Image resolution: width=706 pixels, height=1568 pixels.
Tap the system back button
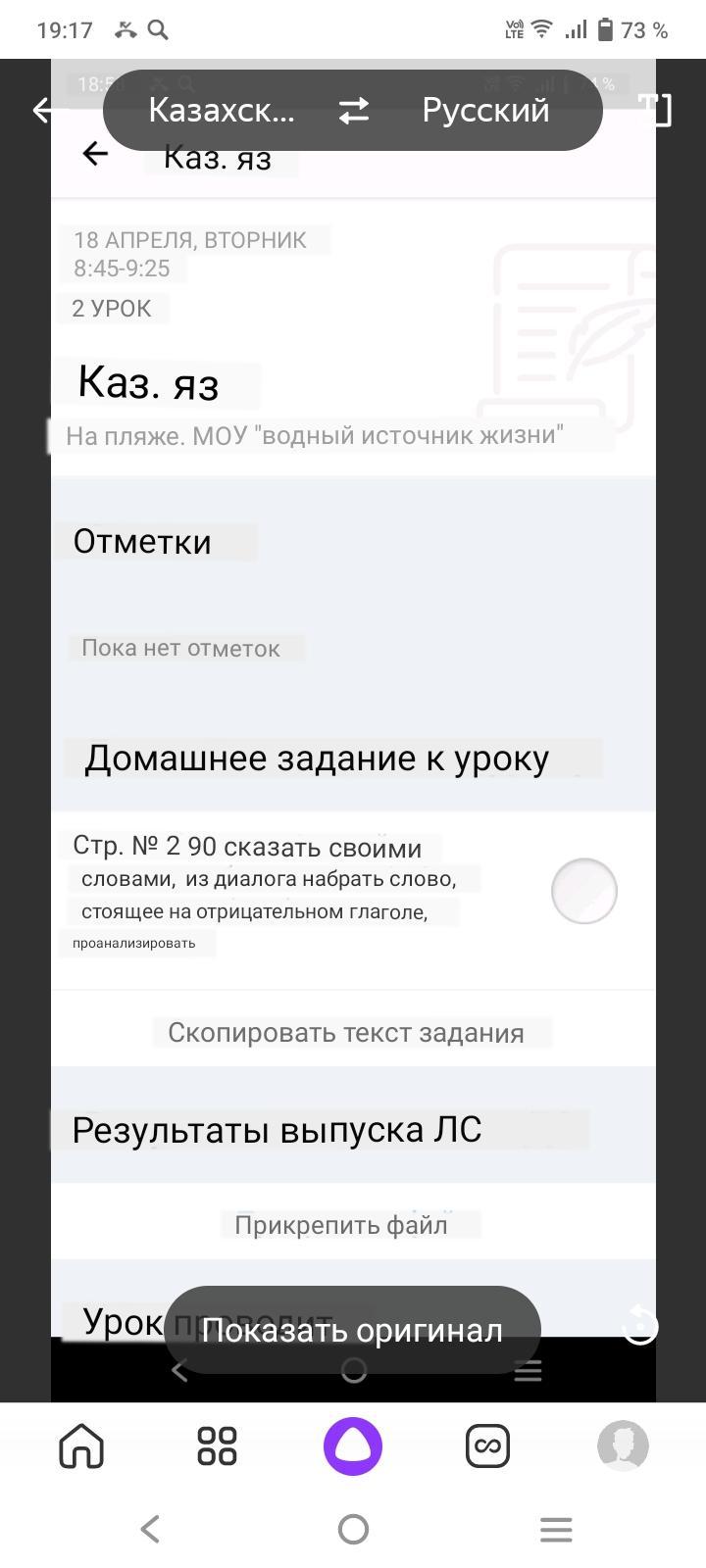point(150,1529)
